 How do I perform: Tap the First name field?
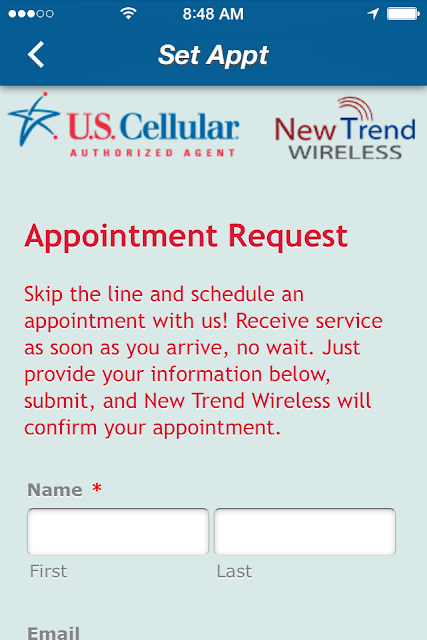(x=118, y=531)
